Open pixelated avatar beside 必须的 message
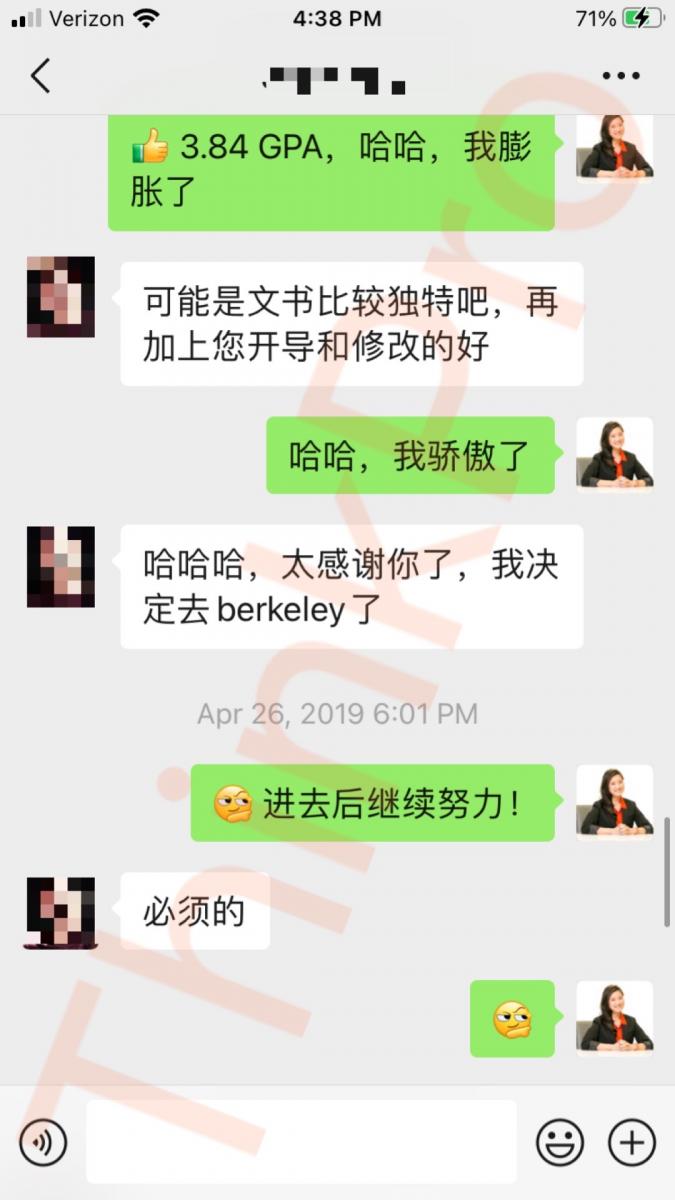This screenshot has width=675, height=1200. [61, 912]
